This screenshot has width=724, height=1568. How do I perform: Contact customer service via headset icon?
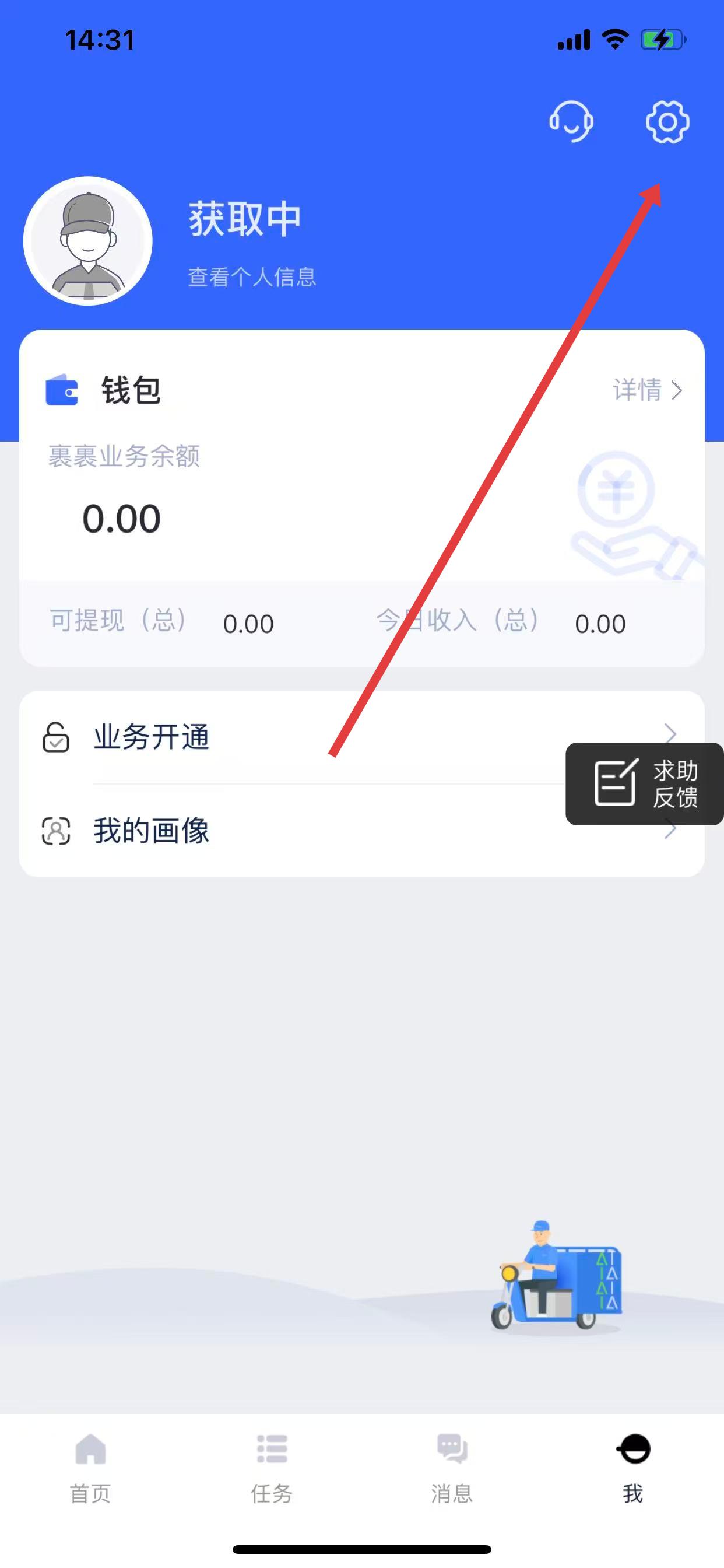coord(571,121)
